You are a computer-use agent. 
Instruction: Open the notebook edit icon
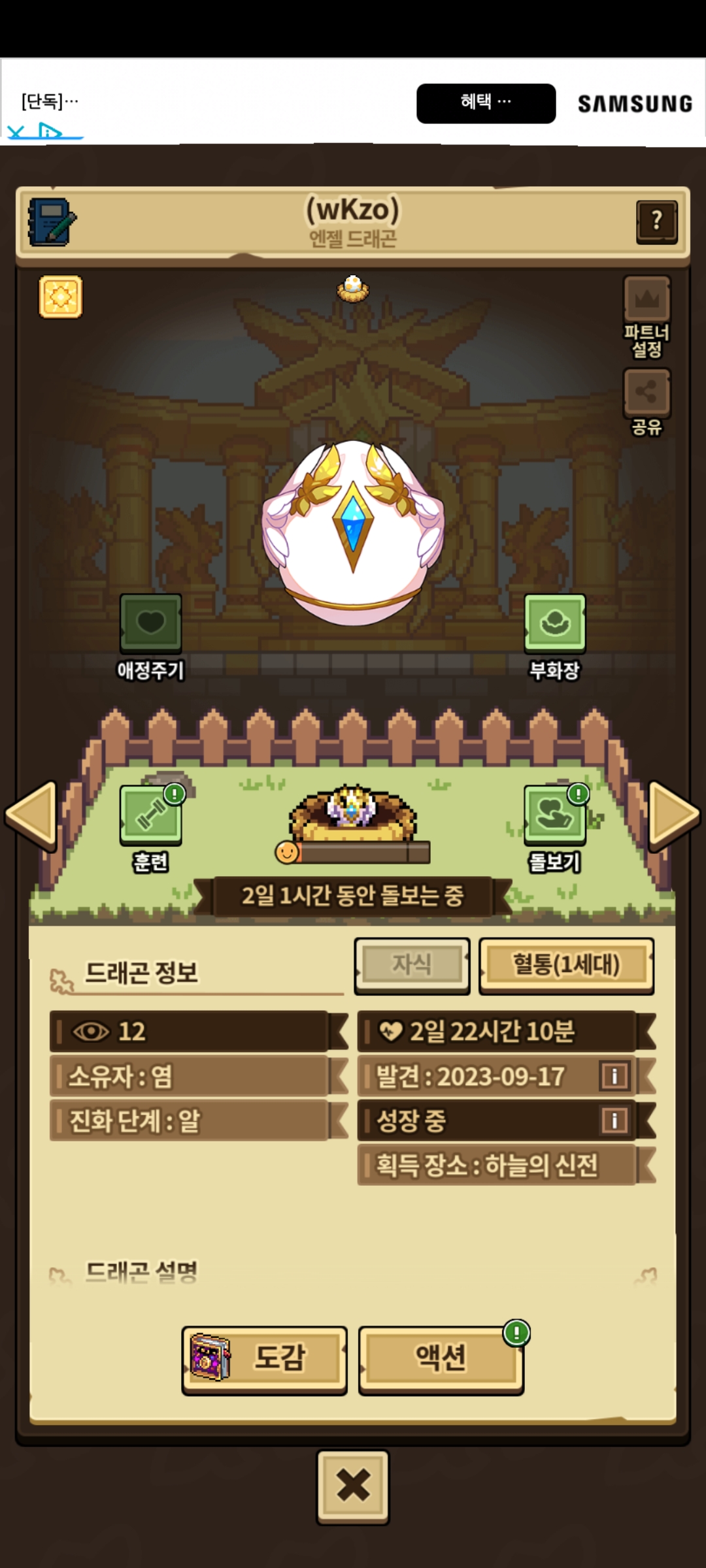52,222
